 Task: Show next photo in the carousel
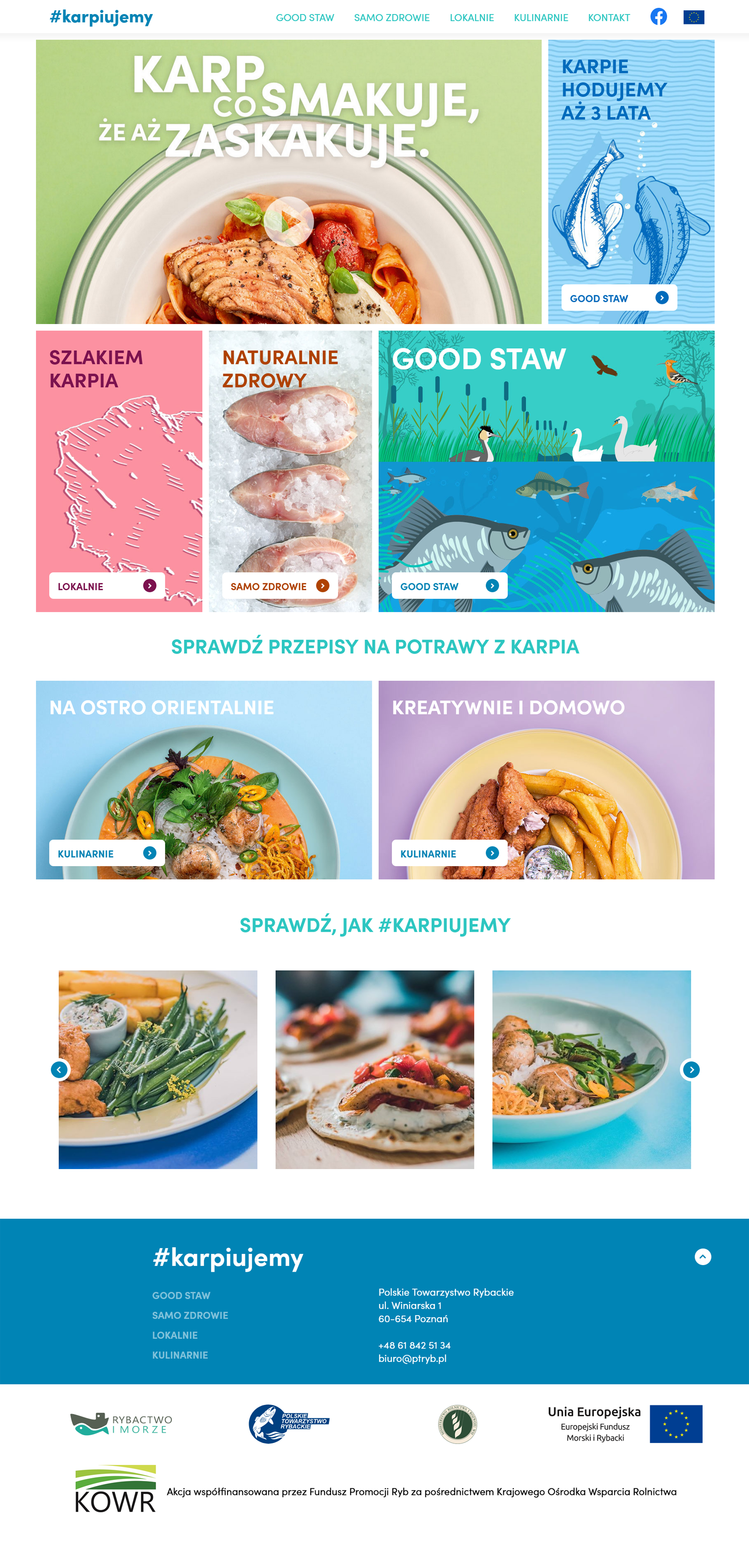pyautogui.click(x=690, y=1069)
